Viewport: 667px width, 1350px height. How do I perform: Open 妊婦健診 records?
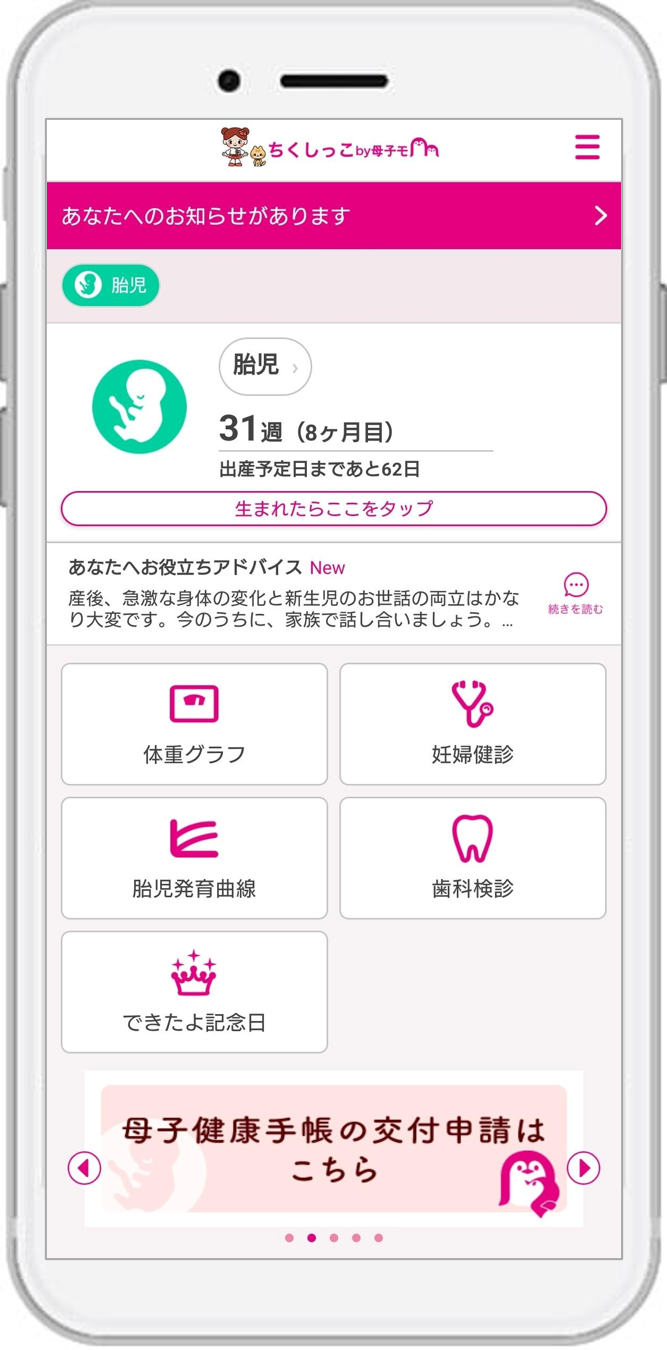[x=472, y=724]
